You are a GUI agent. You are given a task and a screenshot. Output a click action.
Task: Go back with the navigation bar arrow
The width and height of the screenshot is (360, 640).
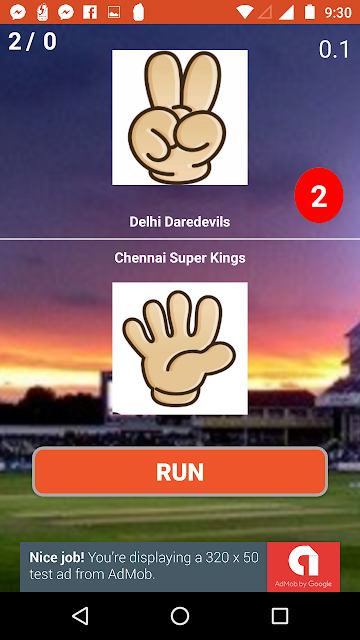pos(80,616)
